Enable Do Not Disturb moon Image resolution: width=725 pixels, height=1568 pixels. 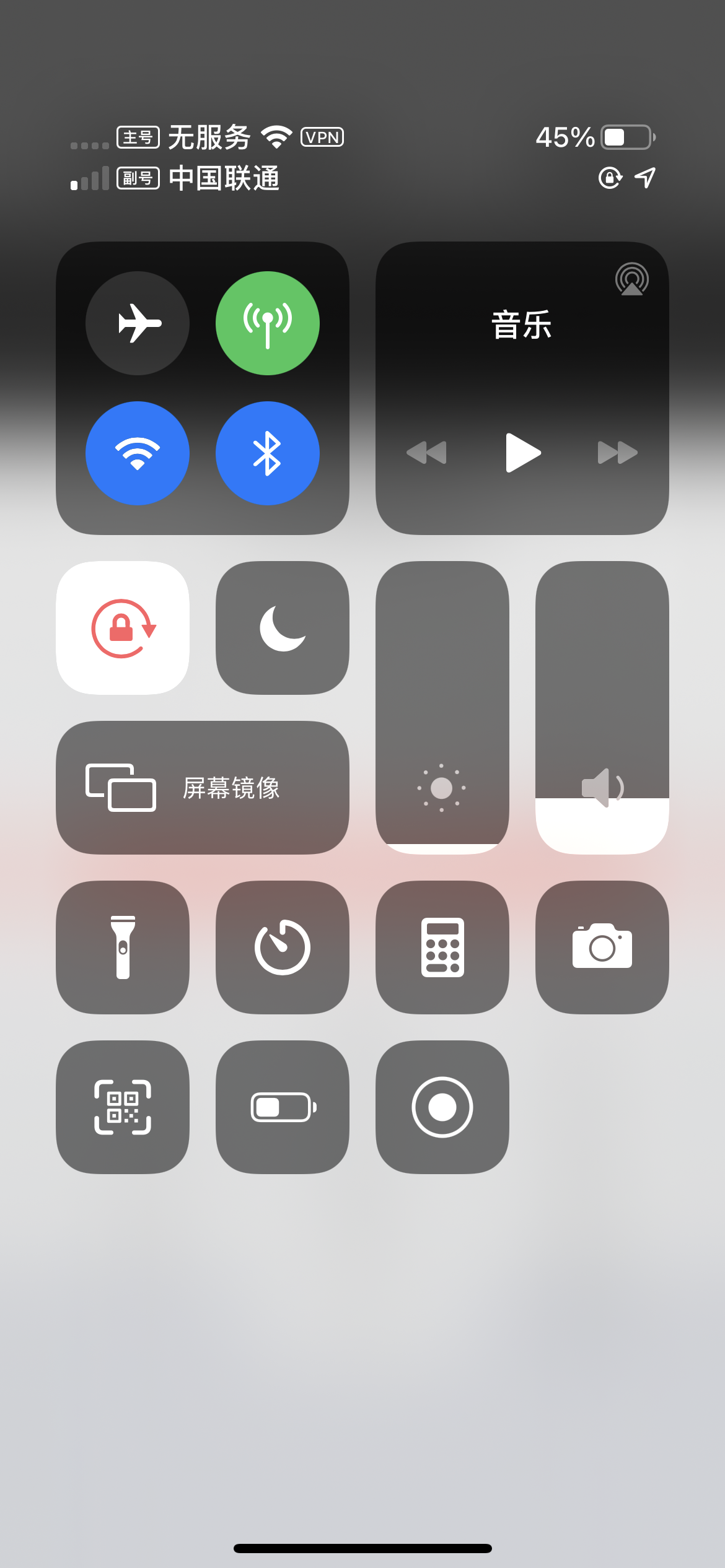pyautogui.click(x=283, y=628)
